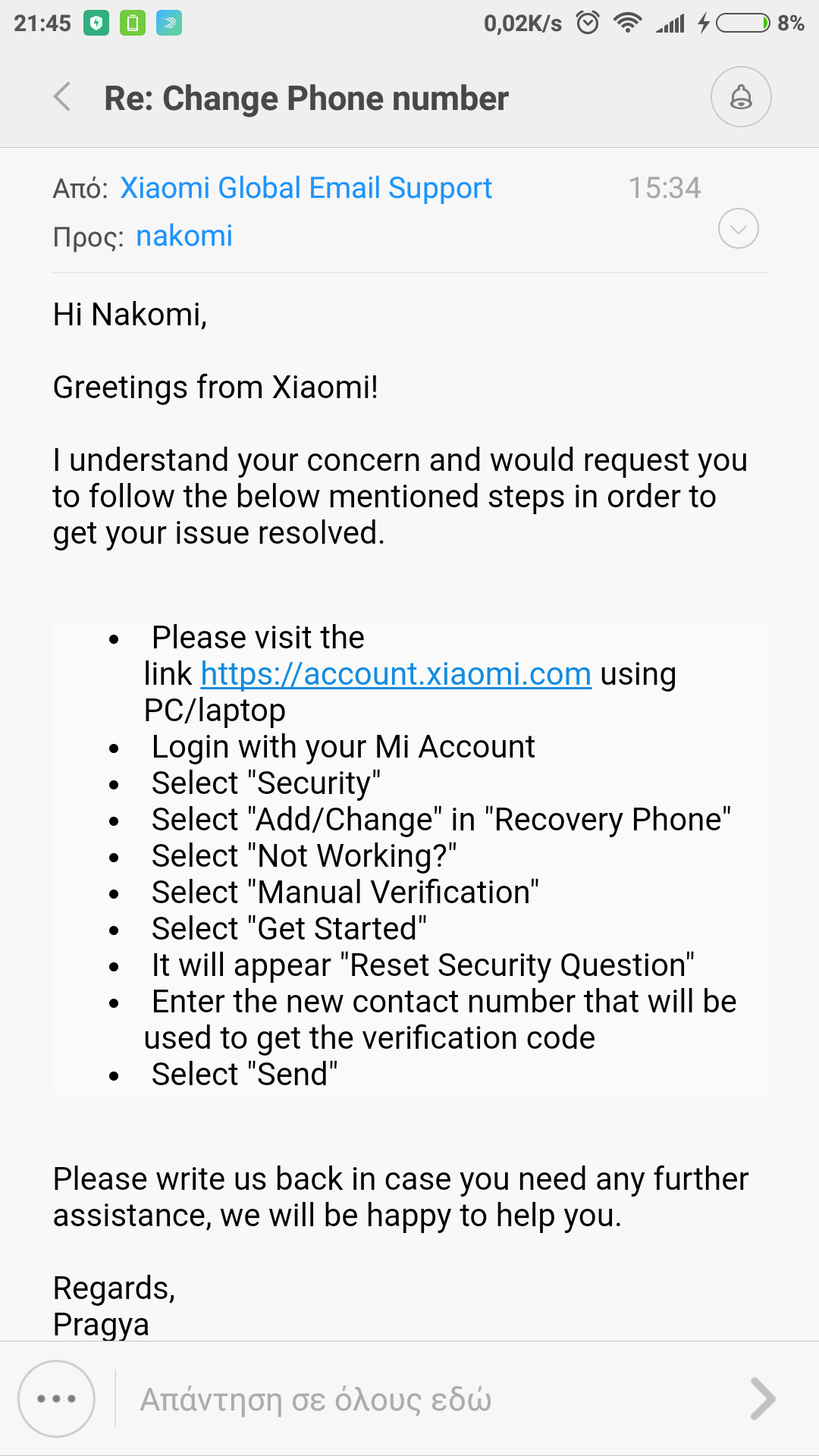Open the three-dots more options button
Image resolution: width=819 pixels, height=1456 pixels.
pos(57,1398)
